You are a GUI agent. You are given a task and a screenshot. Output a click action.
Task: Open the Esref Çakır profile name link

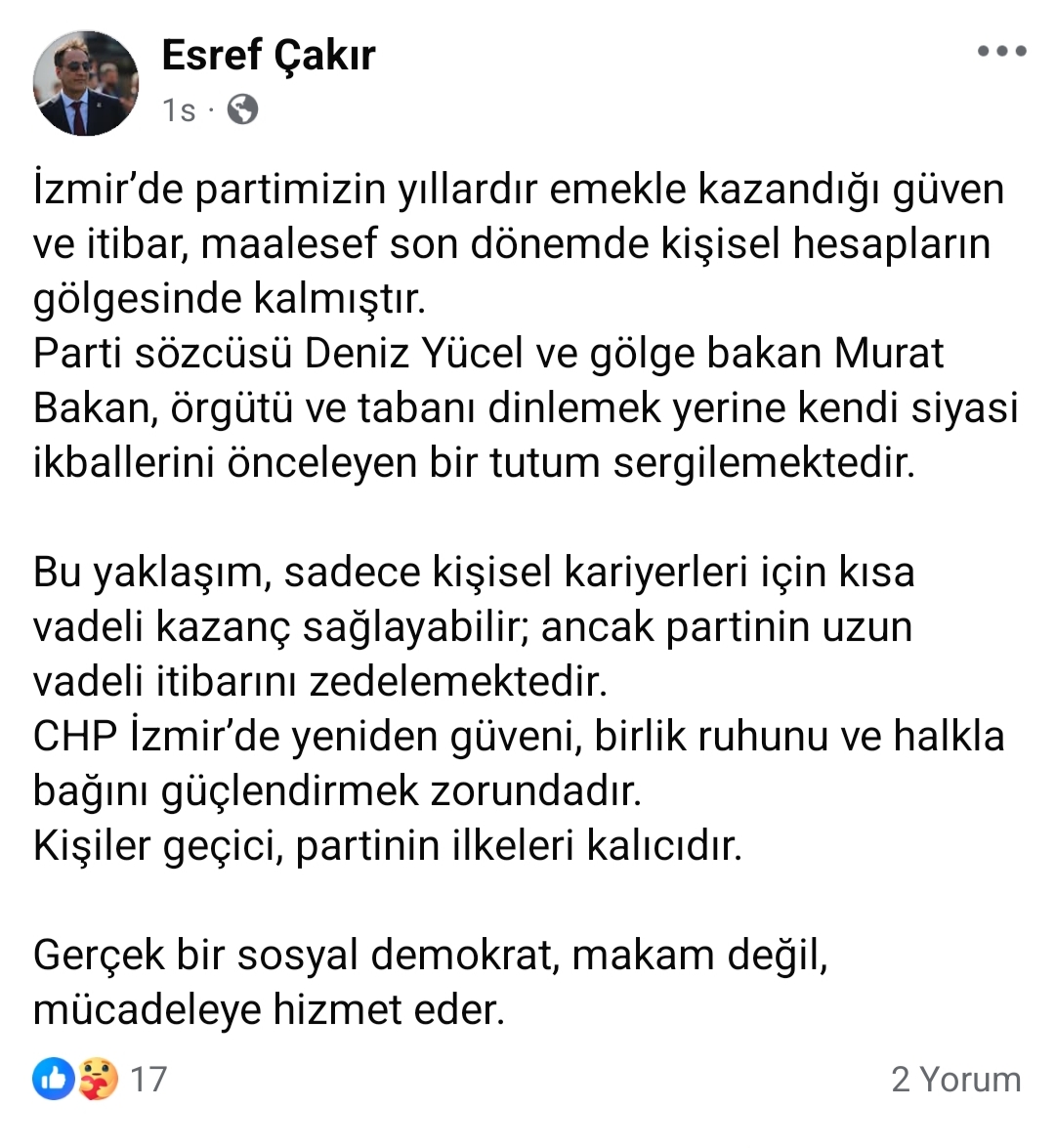point(268,55)
